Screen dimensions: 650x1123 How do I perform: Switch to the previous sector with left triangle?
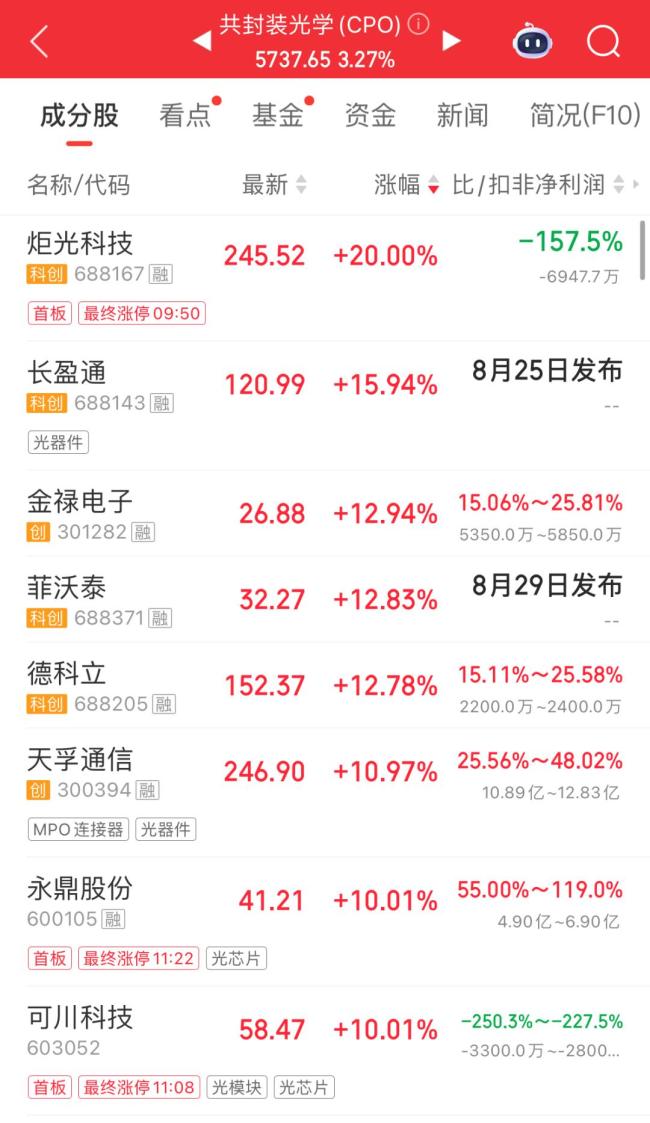tap(203, 41)
